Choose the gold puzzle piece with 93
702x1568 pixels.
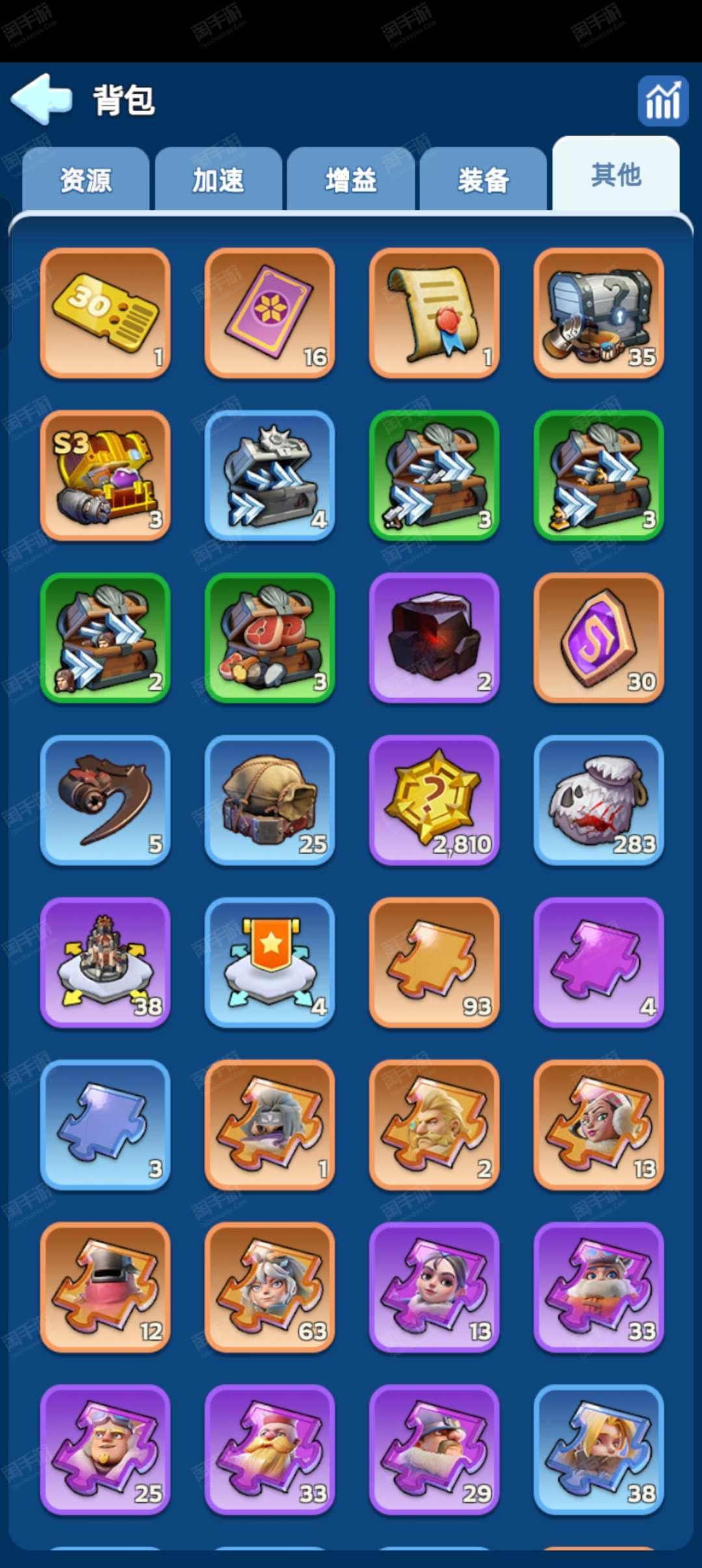434,963
